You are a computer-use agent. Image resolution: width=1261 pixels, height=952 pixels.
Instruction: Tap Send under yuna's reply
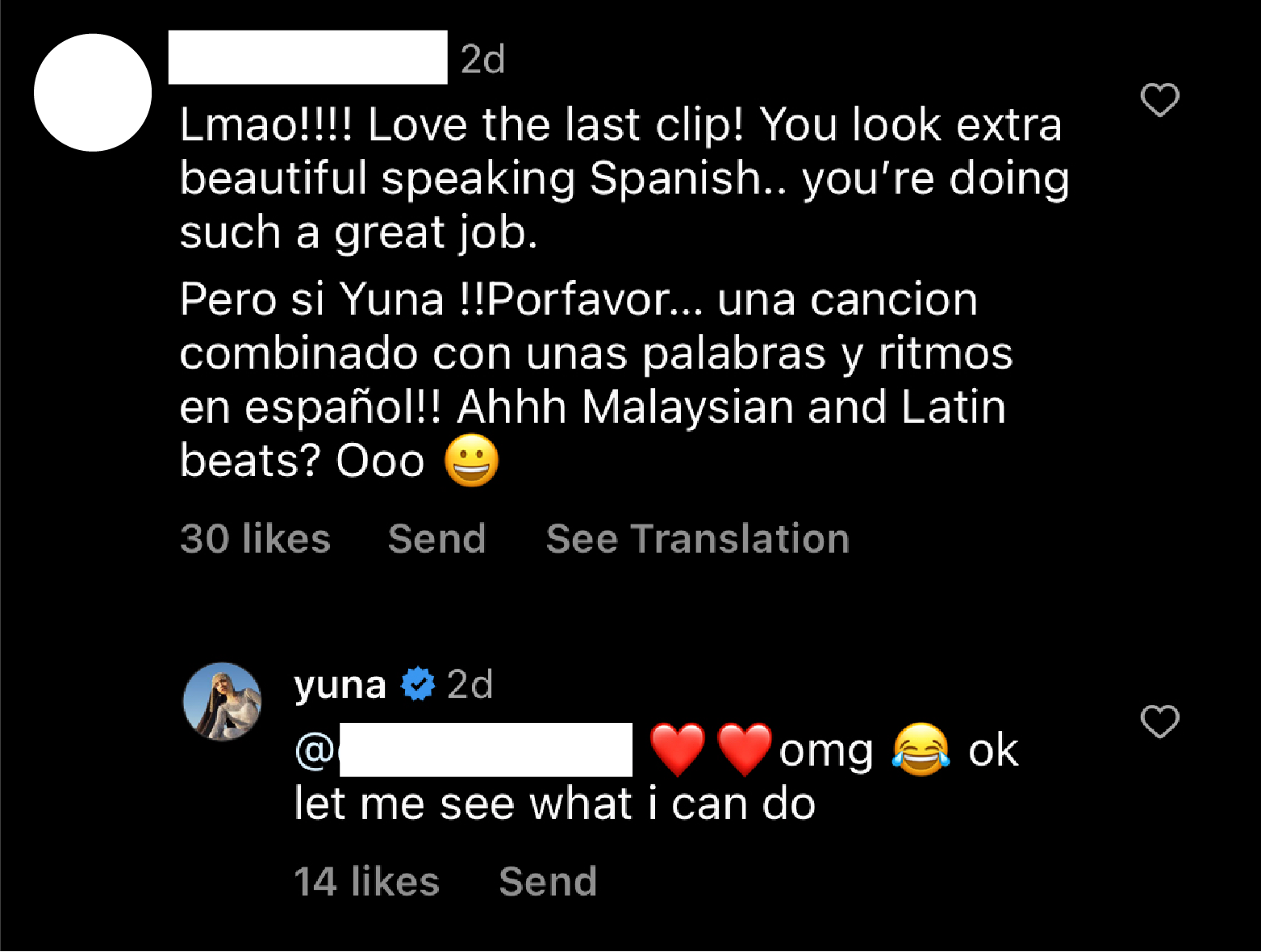click(548, 881)
